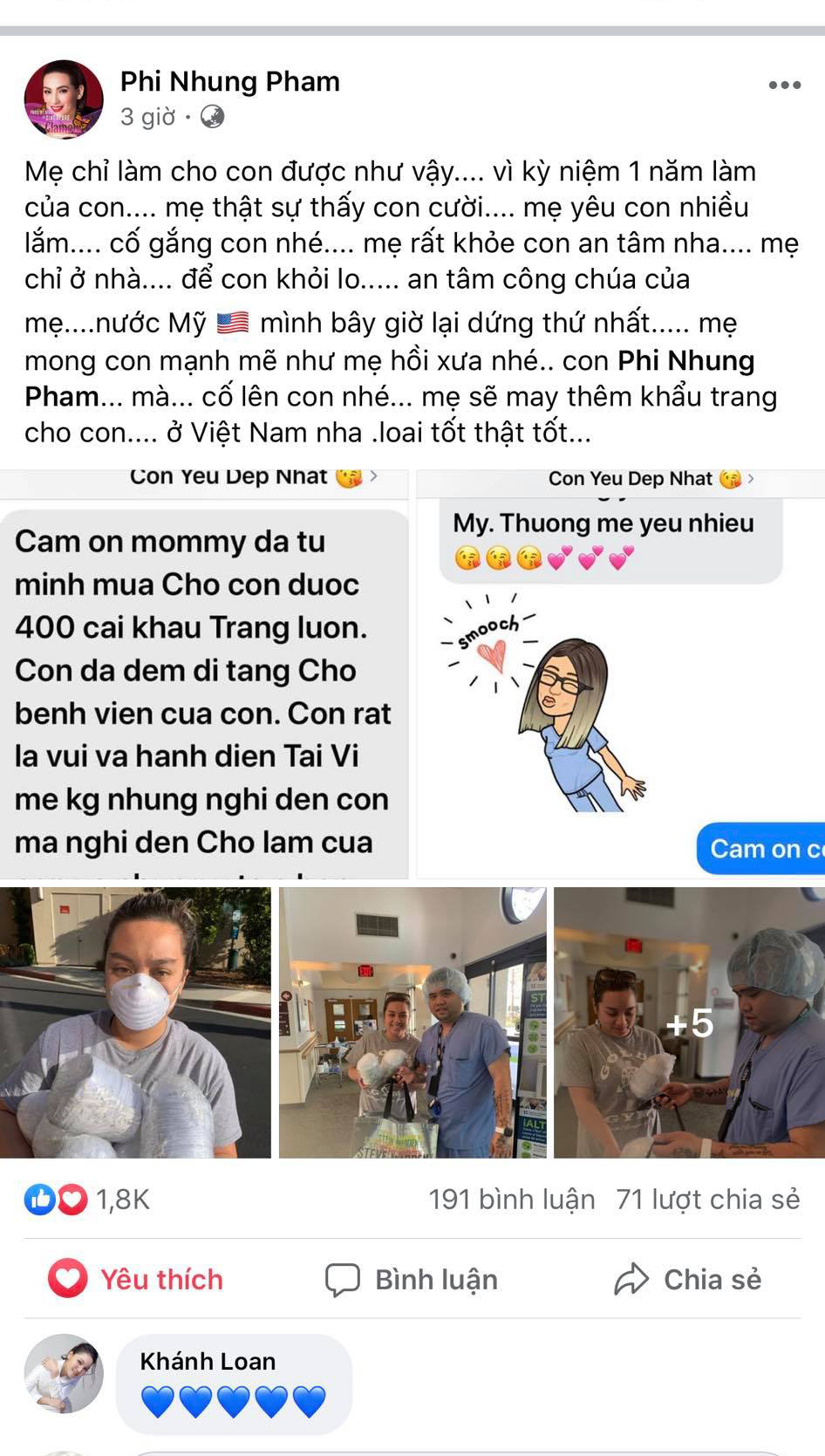Open the right chat screenshot with the smooch sticker

click(x=620, y=673)
